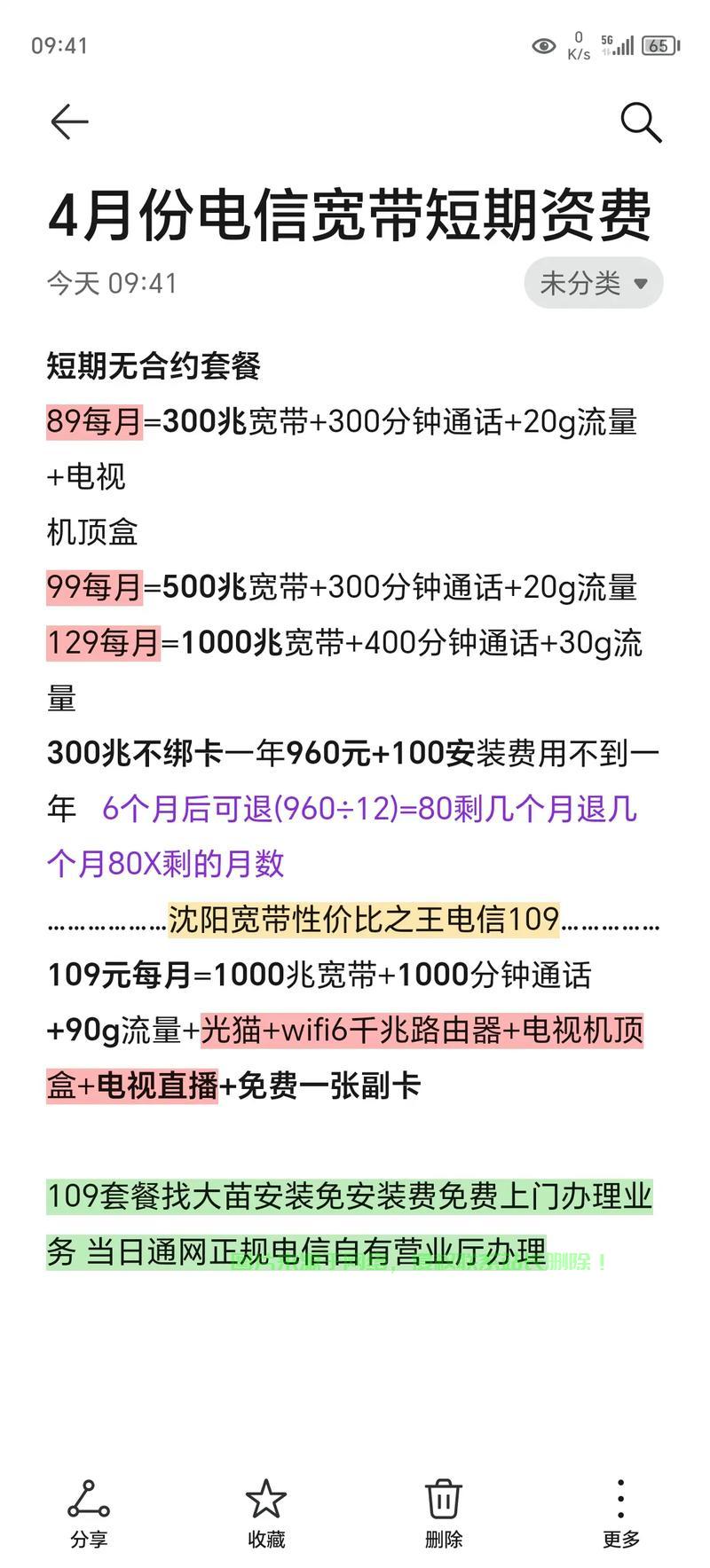The height and width of the screenshot is (1568, 710).
Task: Open the 更多 options menu
Action: coord(620,1513)
